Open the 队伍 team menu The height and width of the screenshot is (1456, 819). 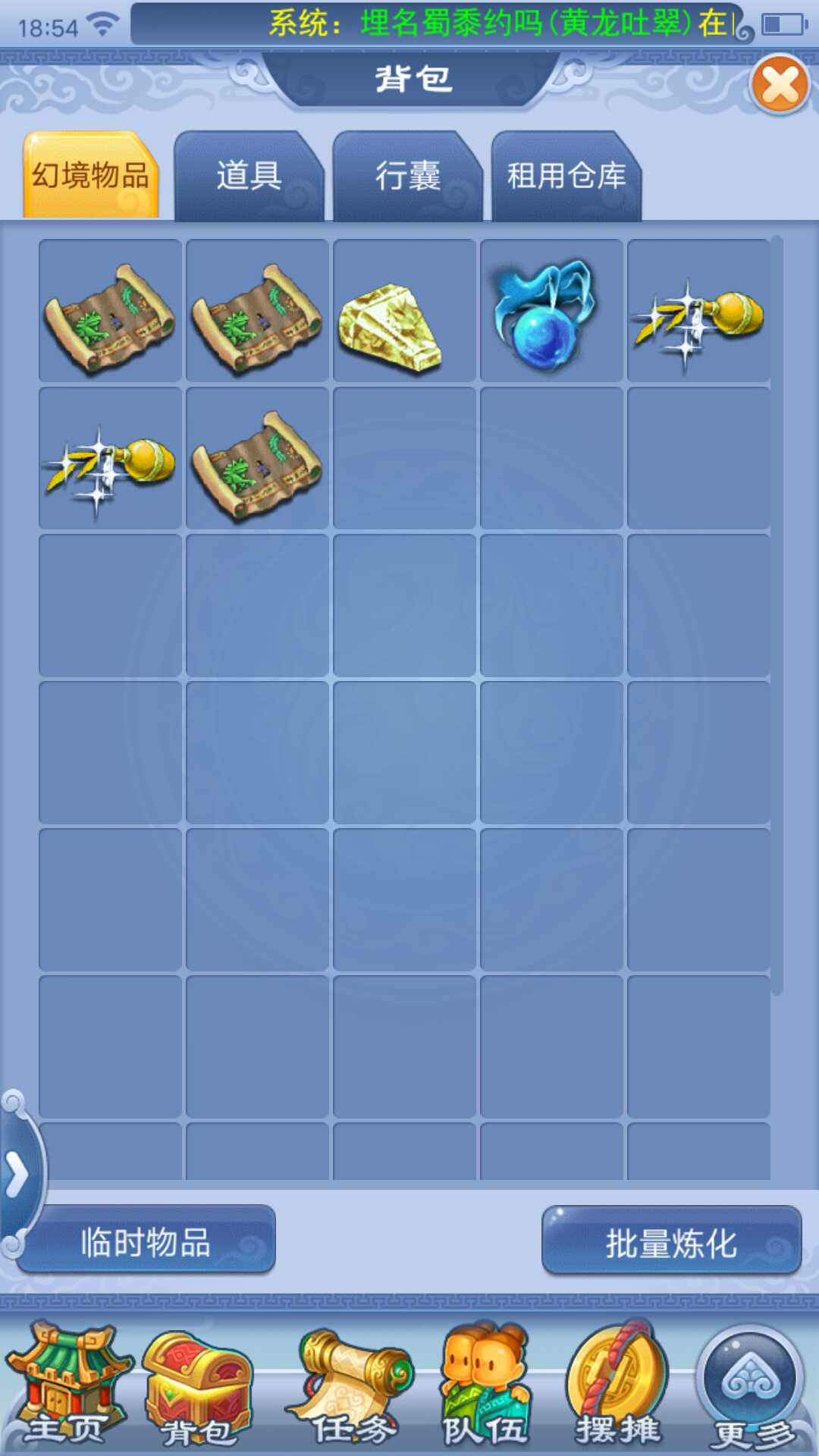point(485,1388)
